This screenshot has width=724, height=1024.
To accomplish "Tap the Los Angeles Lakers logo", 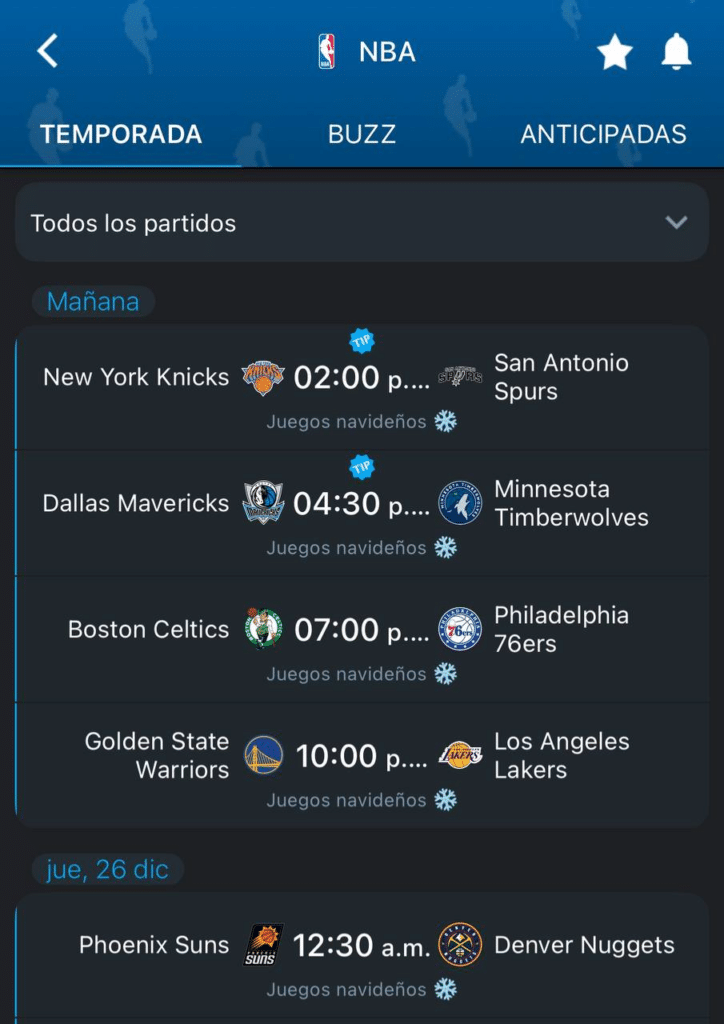I will 460,755.
